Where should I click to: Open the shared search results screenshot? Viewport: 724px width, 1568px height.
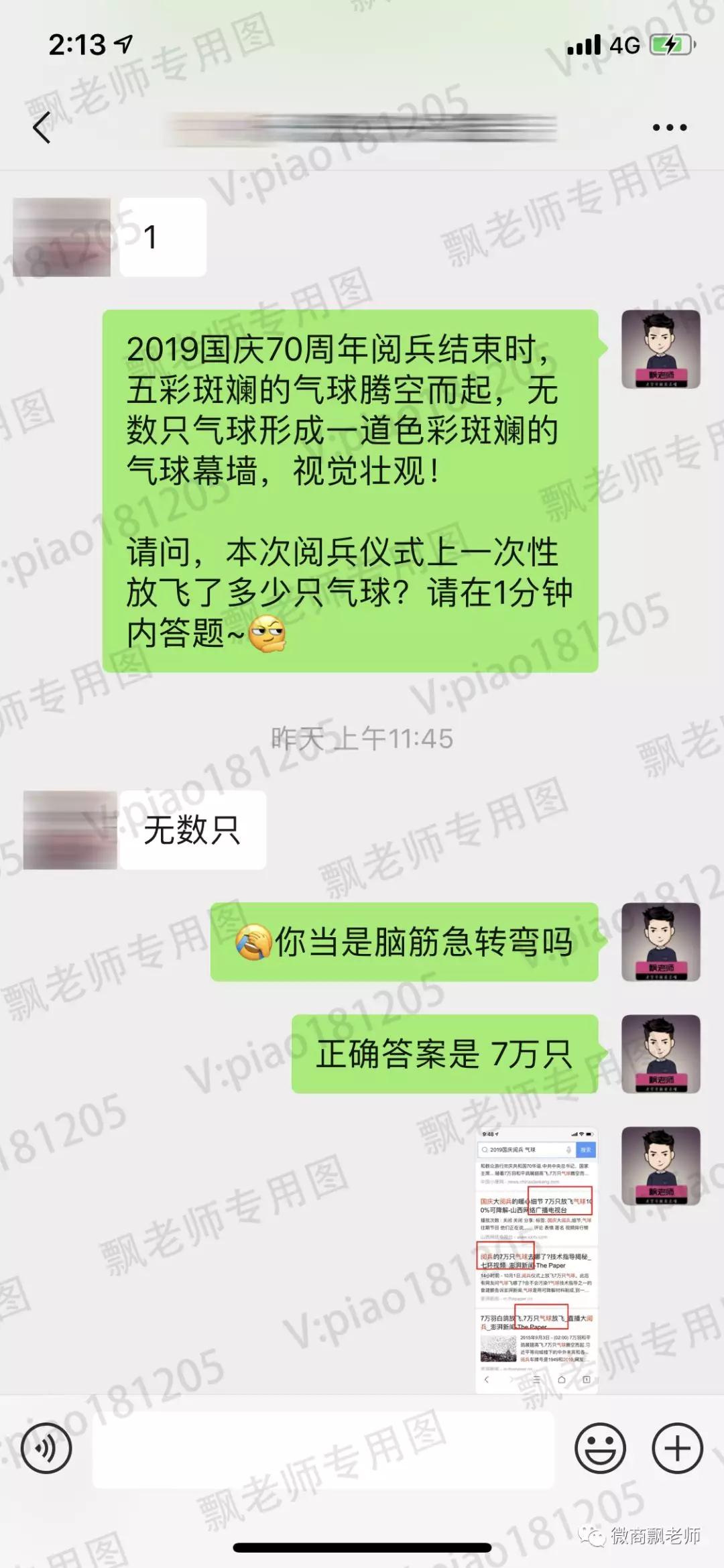click(536, 1260)
